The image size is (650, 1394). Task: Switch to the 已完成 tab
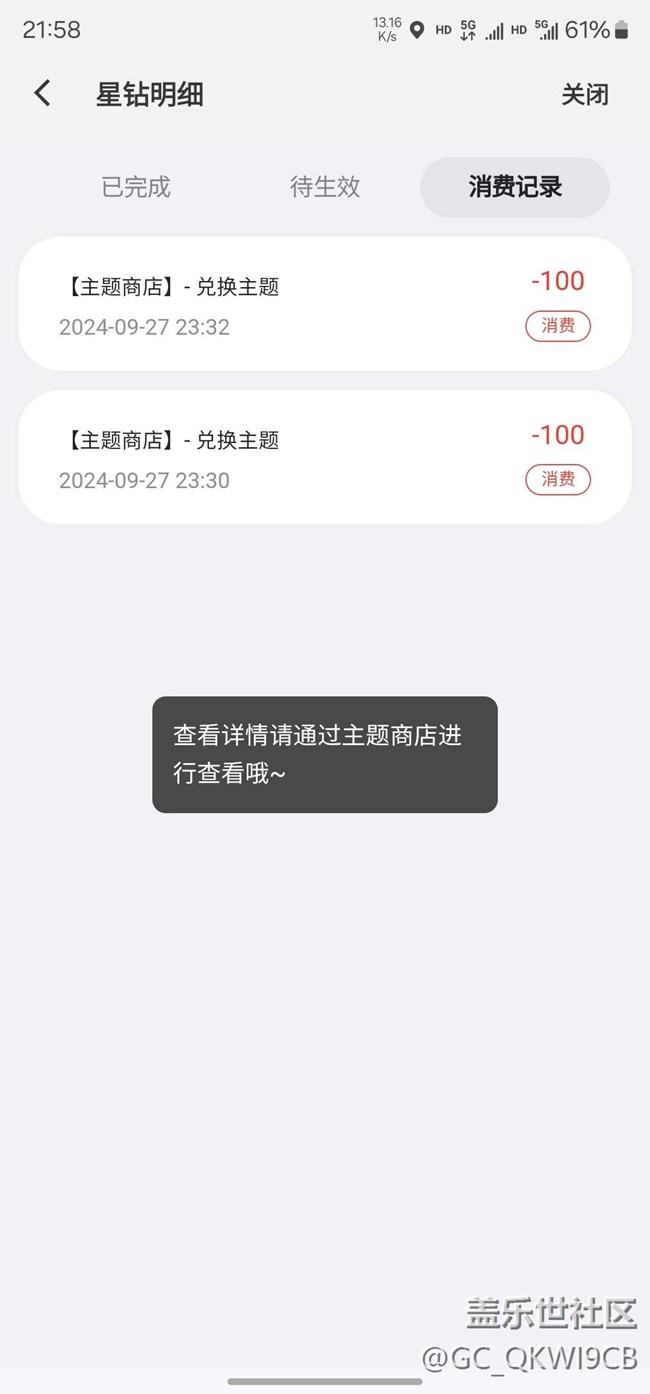(136, 187)
